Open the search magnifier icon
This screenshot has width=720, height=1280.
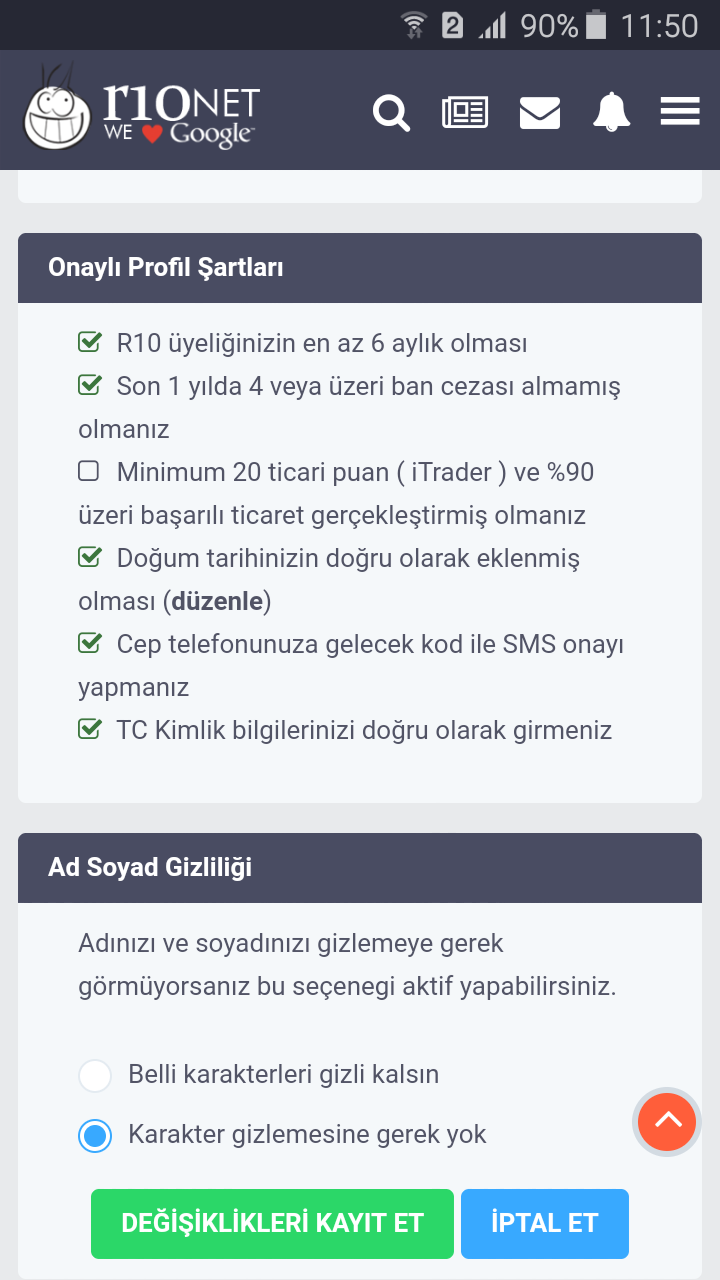click(391, 112)
